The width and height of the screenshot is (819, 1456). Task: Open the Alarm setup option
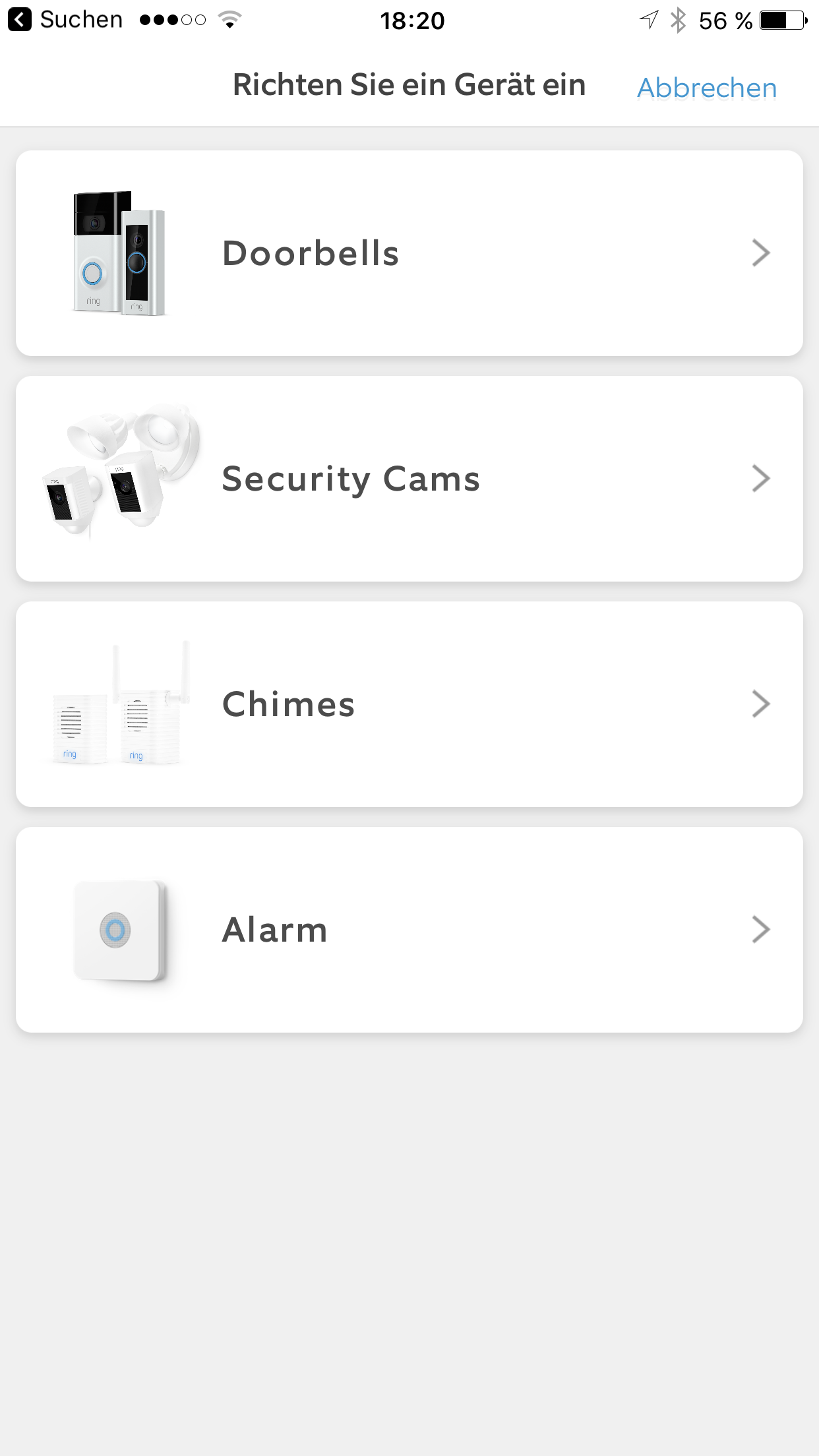pos(409,930)
